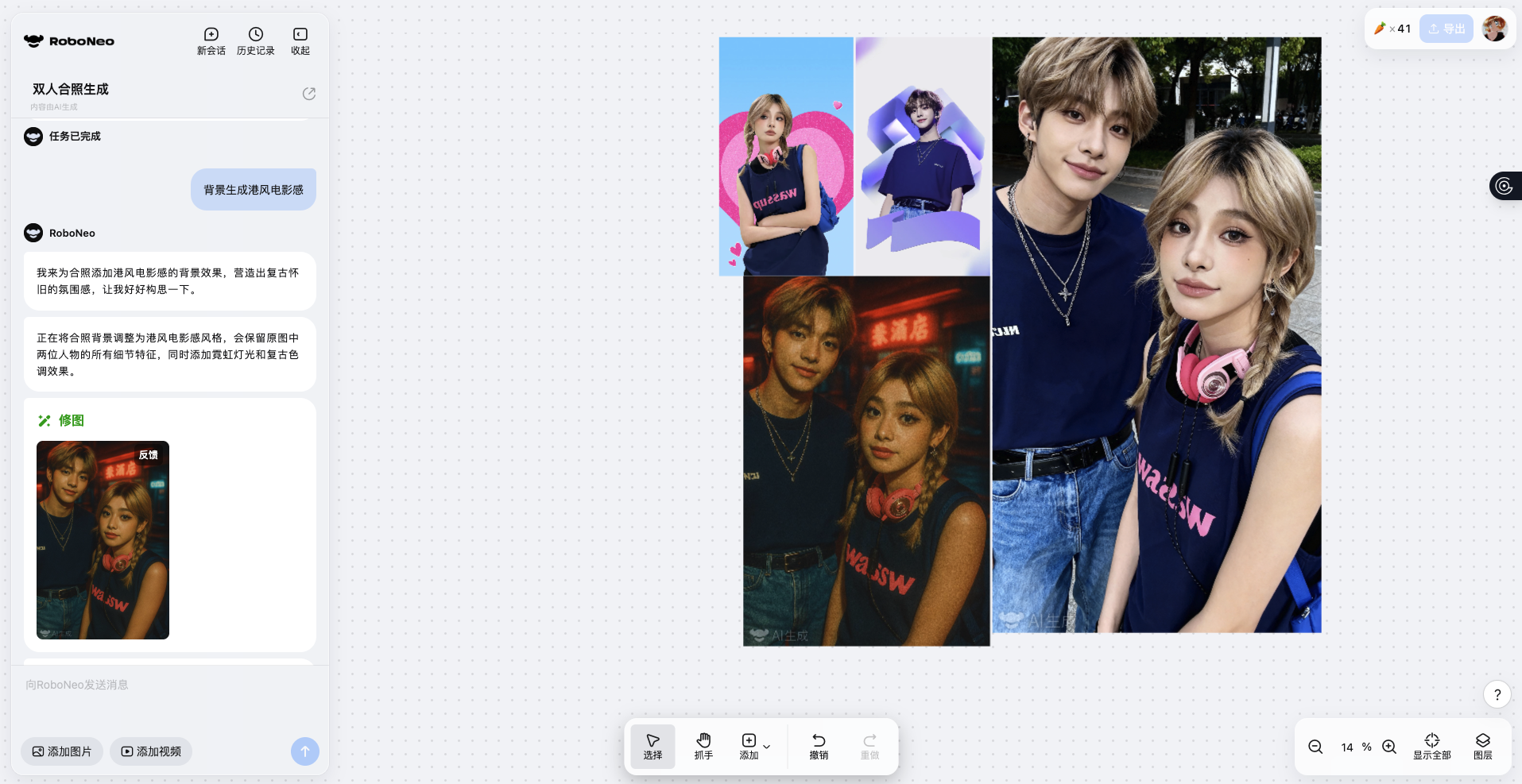
Task: Zoom in the canvas
Action: (x=1389, y=747)
